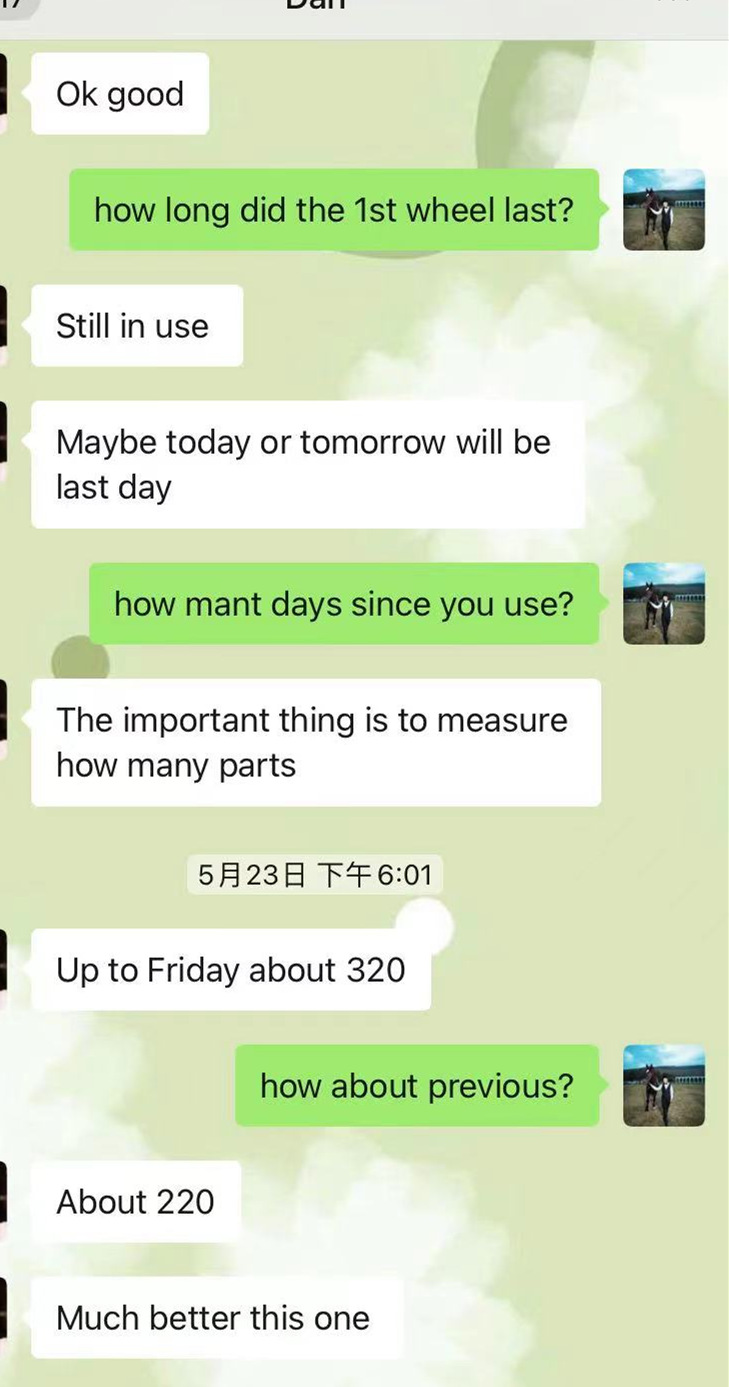Open sender avatar beside '1st wheel last' message

(x=663, y=209)
